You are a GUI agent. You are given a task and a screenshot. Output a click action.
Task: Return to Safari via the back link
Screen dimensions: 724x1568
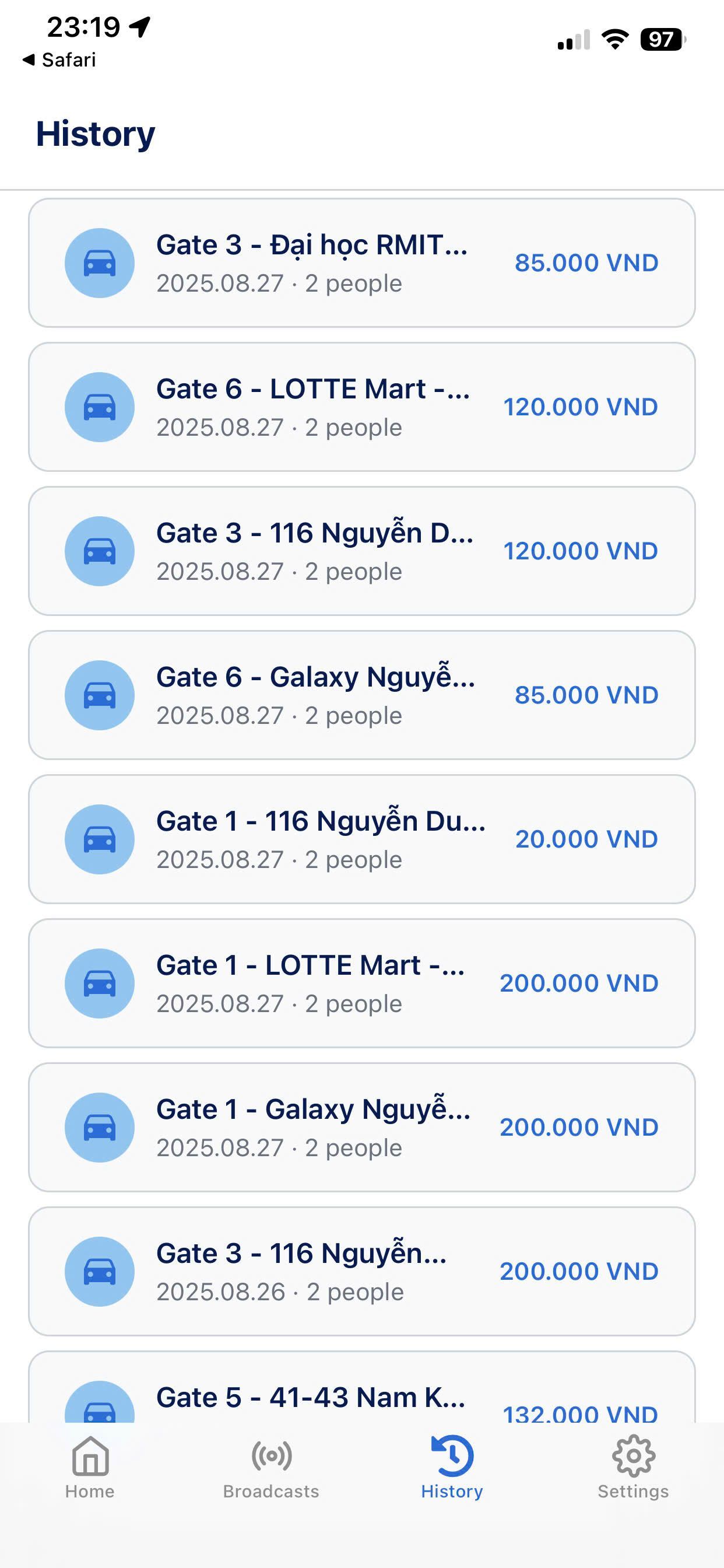pyautogui.click(x=59, y=60)
